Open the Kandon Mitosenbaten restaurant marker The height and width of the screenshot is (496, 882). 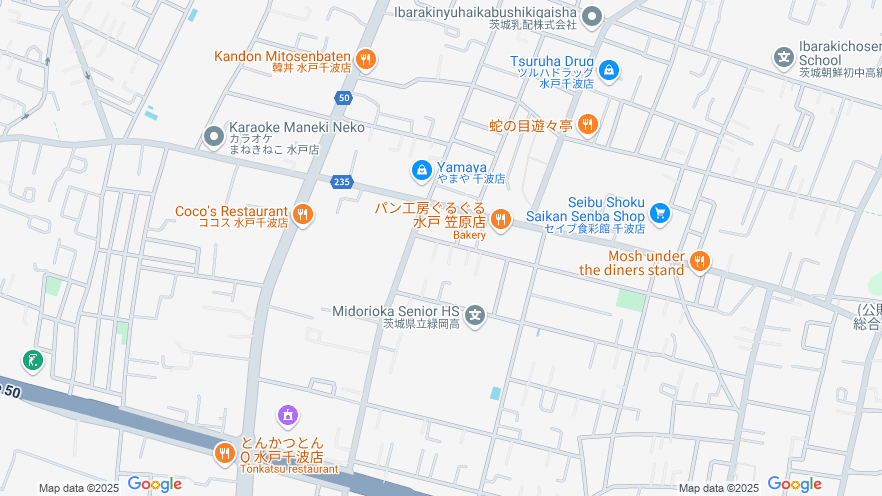[x=366, y=58]
